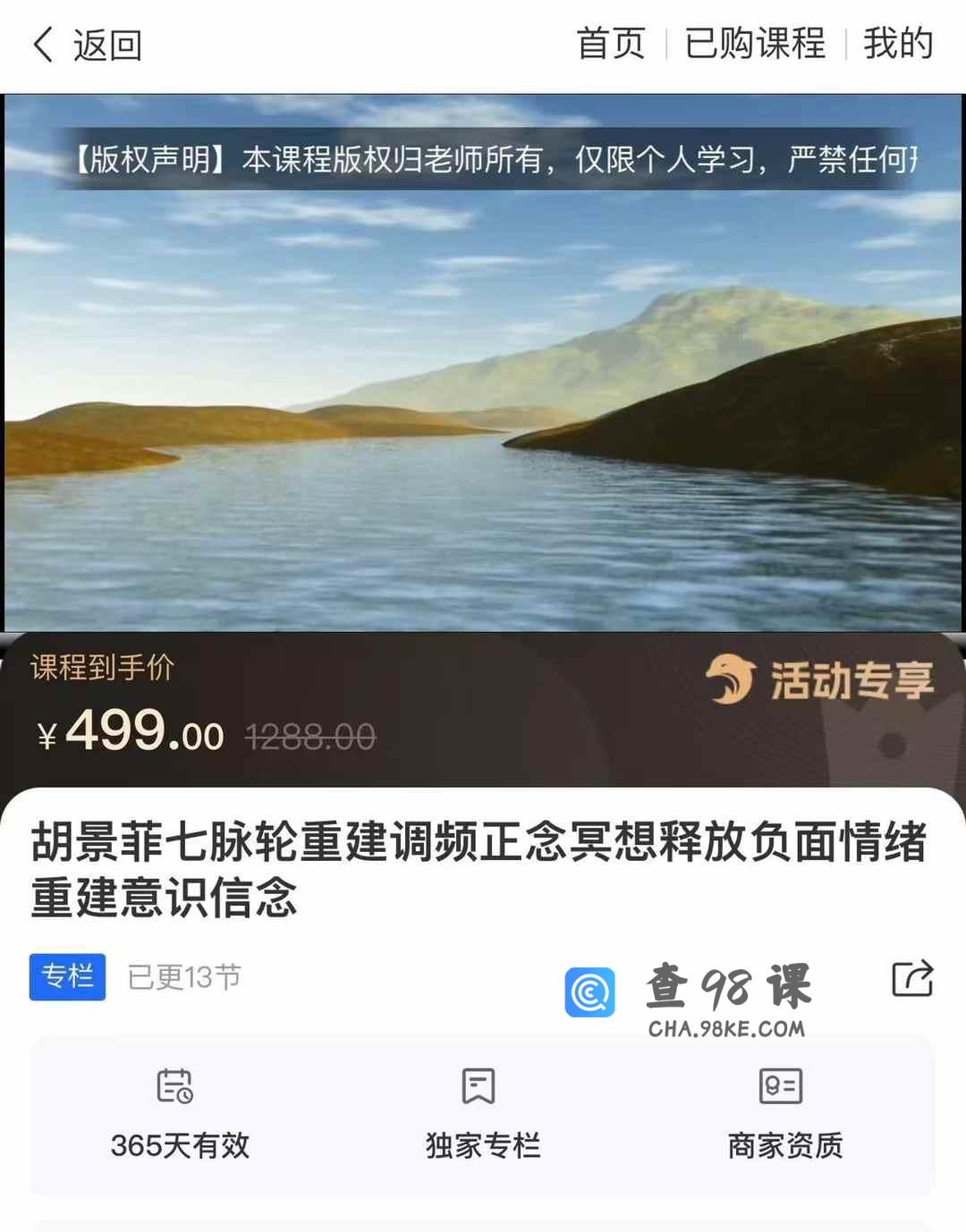The image size is (966, 1232).
Task: Open 商家资质 merchant qualifications
Action: 784,1115
